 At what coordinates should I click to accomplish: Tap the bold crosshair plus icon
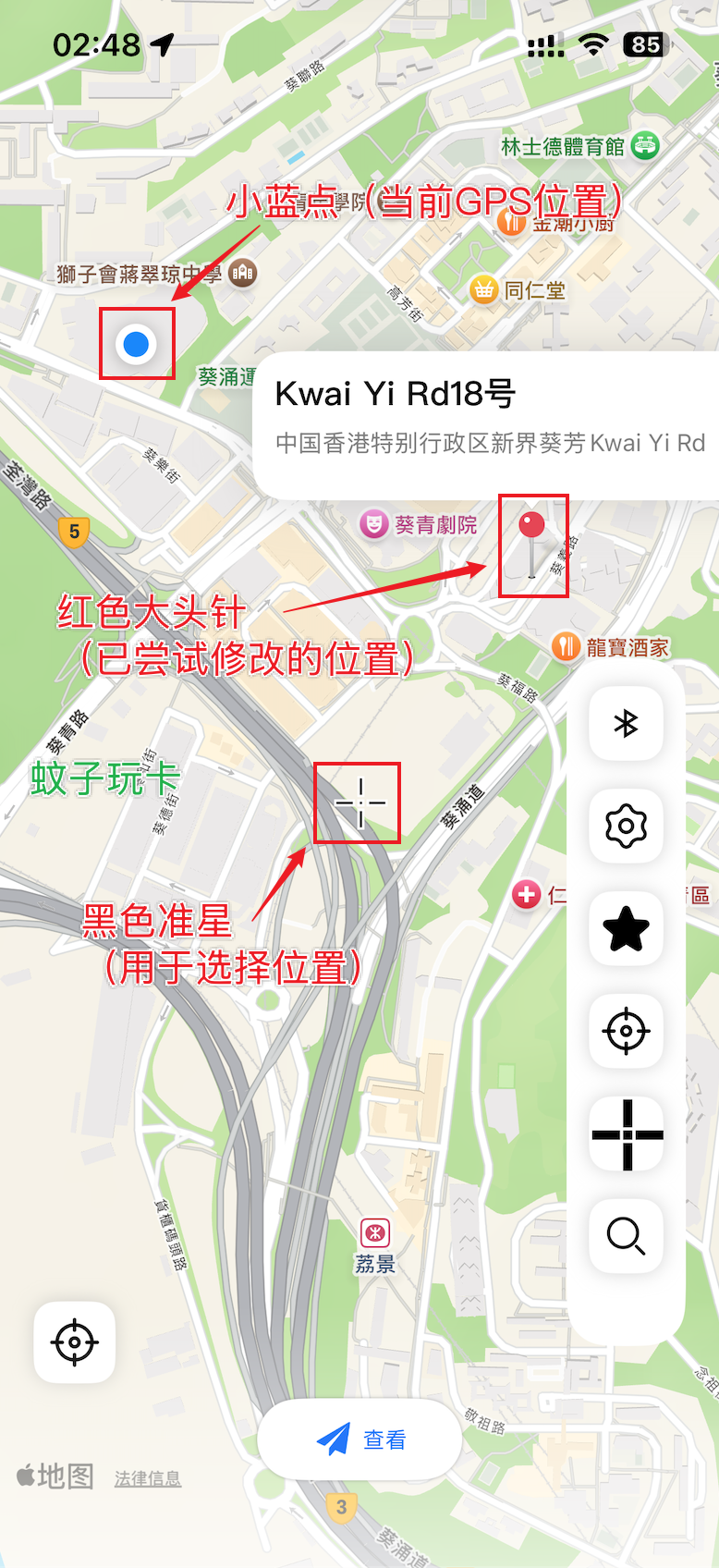[x=626, y=1133]
